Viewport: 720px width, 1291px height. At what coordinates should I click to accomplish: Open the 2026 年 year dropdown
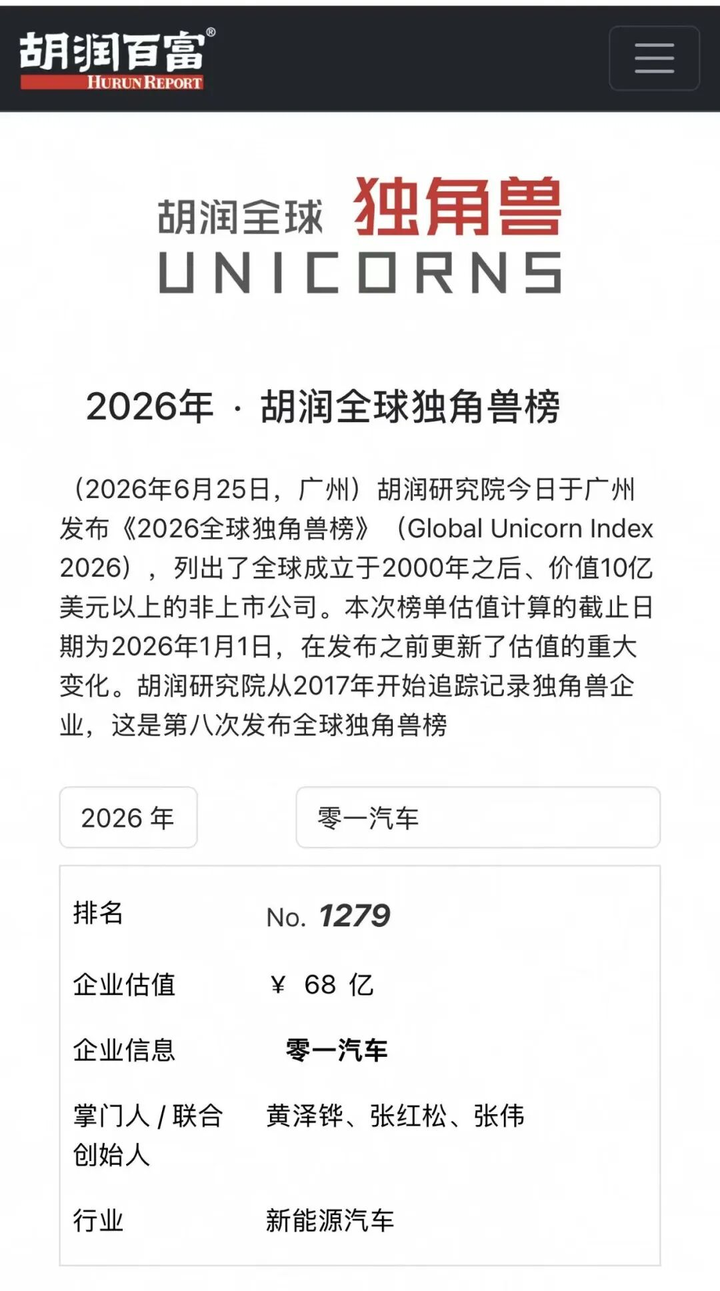128,817
